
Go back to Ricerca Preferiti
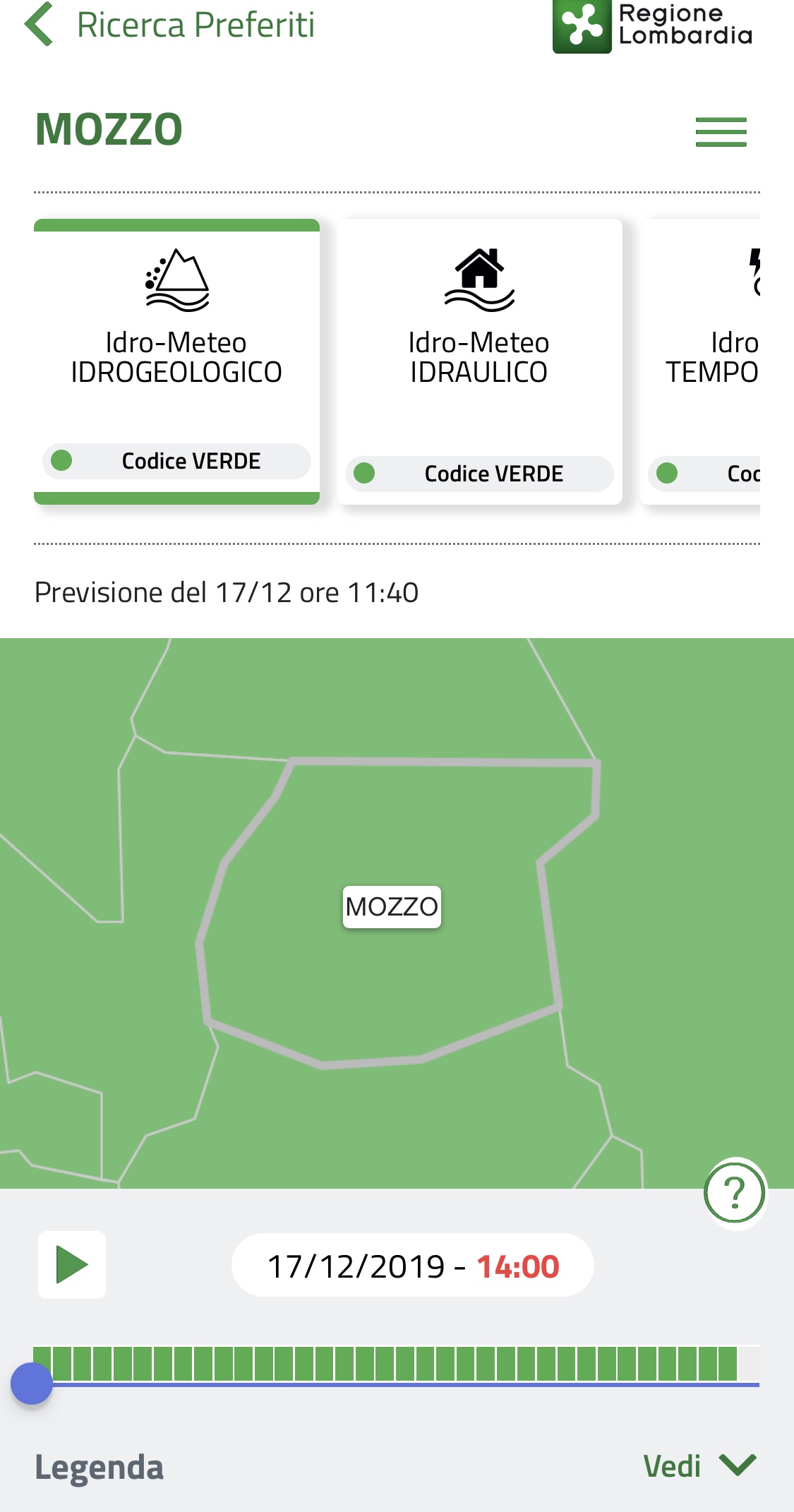[40, 25]
